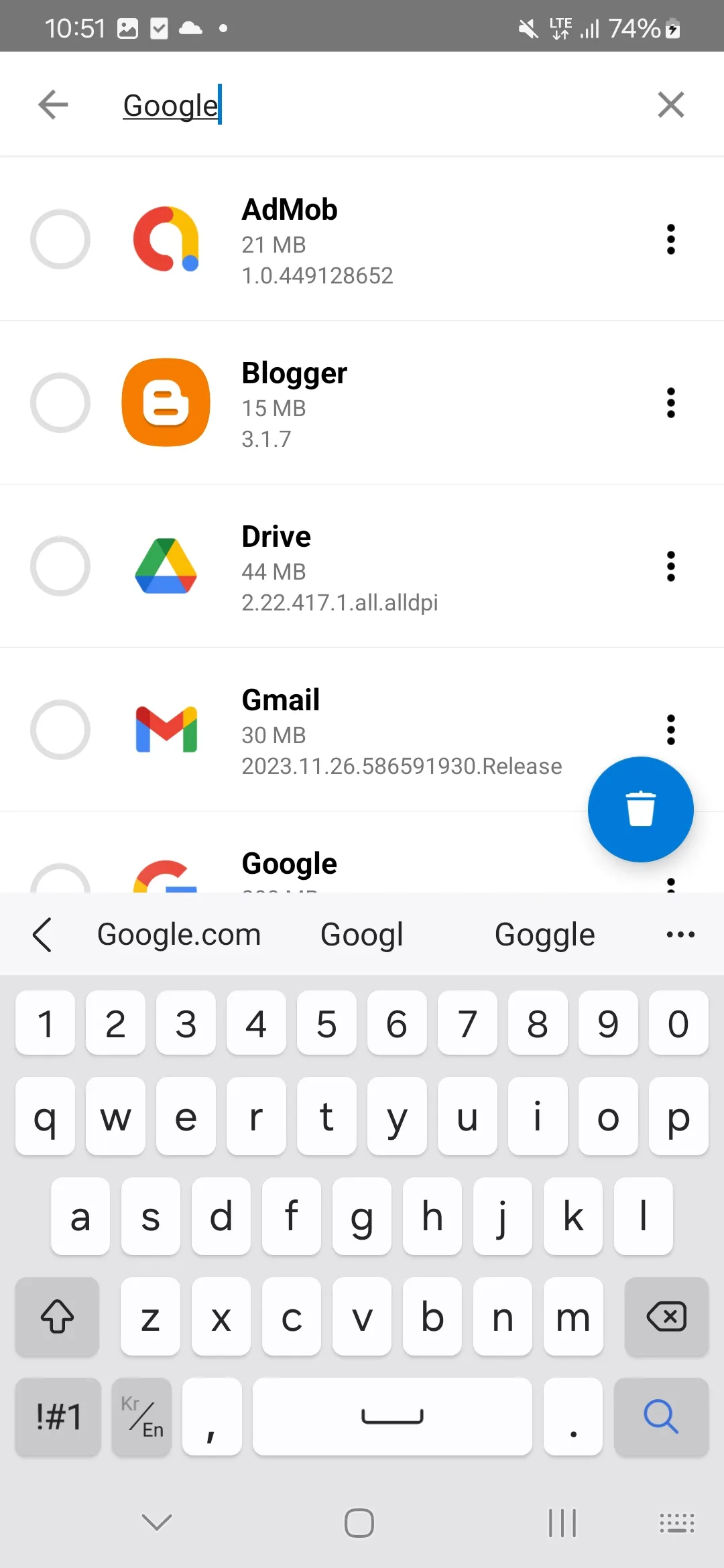The width and height of the screenshot is (724, 1568).
Task: Tap the Gmail app icon
Action: click(166, 730)
